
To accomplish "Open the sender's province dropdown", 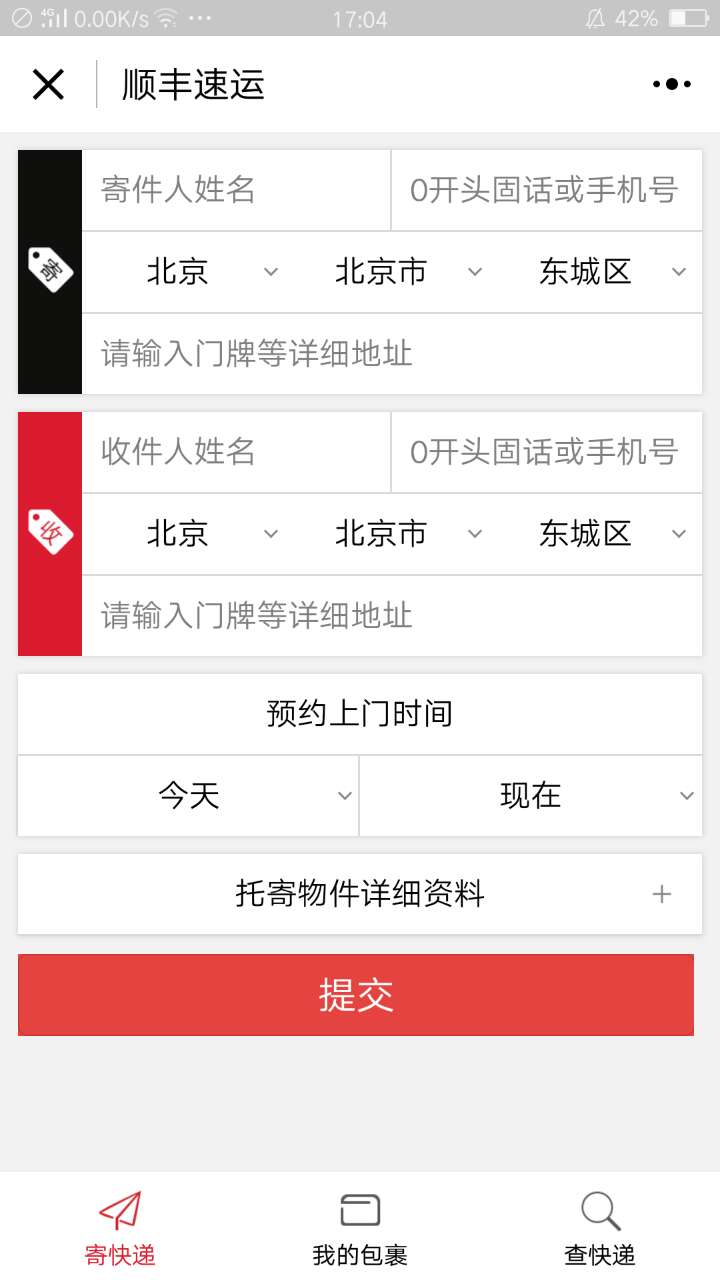I will click(x=186, y=272).
